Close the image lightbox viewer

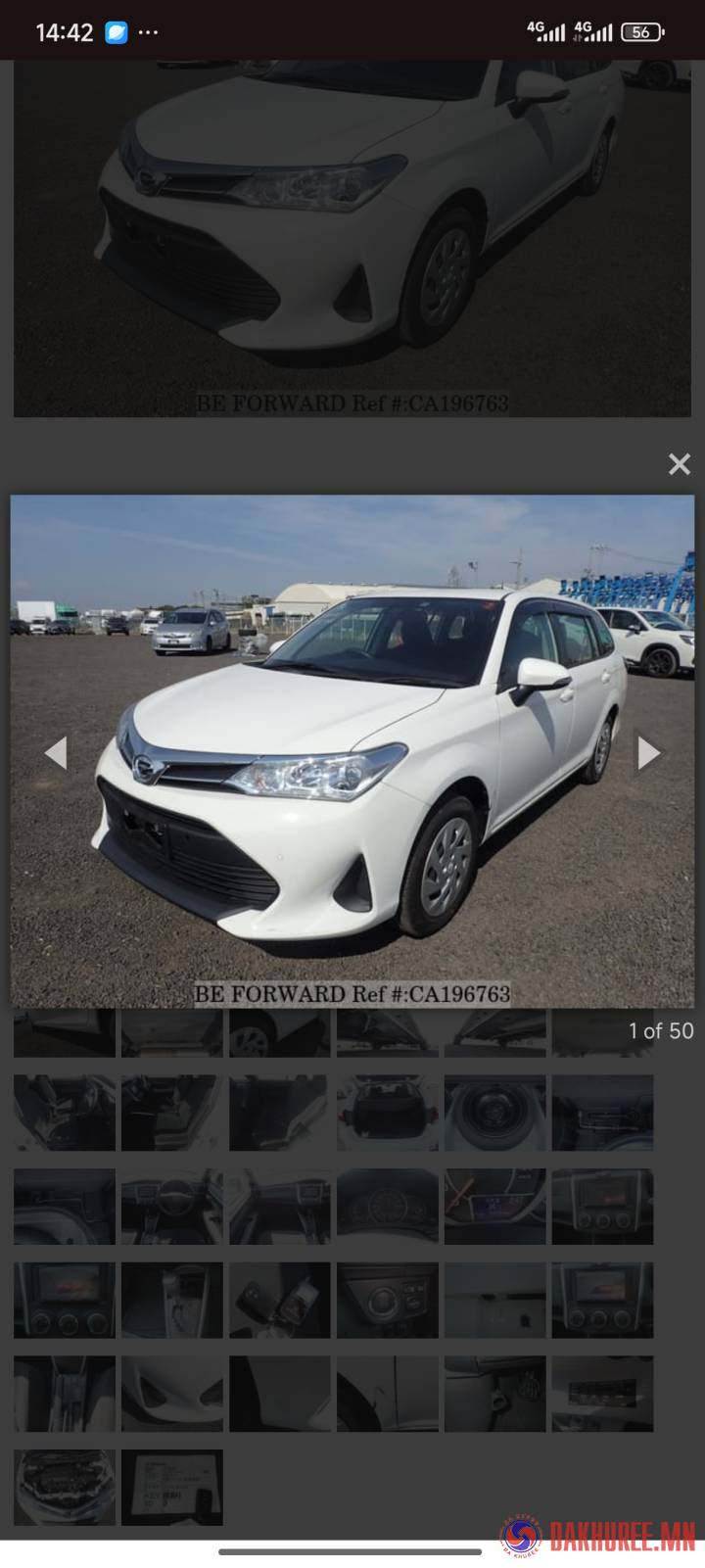[x=679, y=464]
